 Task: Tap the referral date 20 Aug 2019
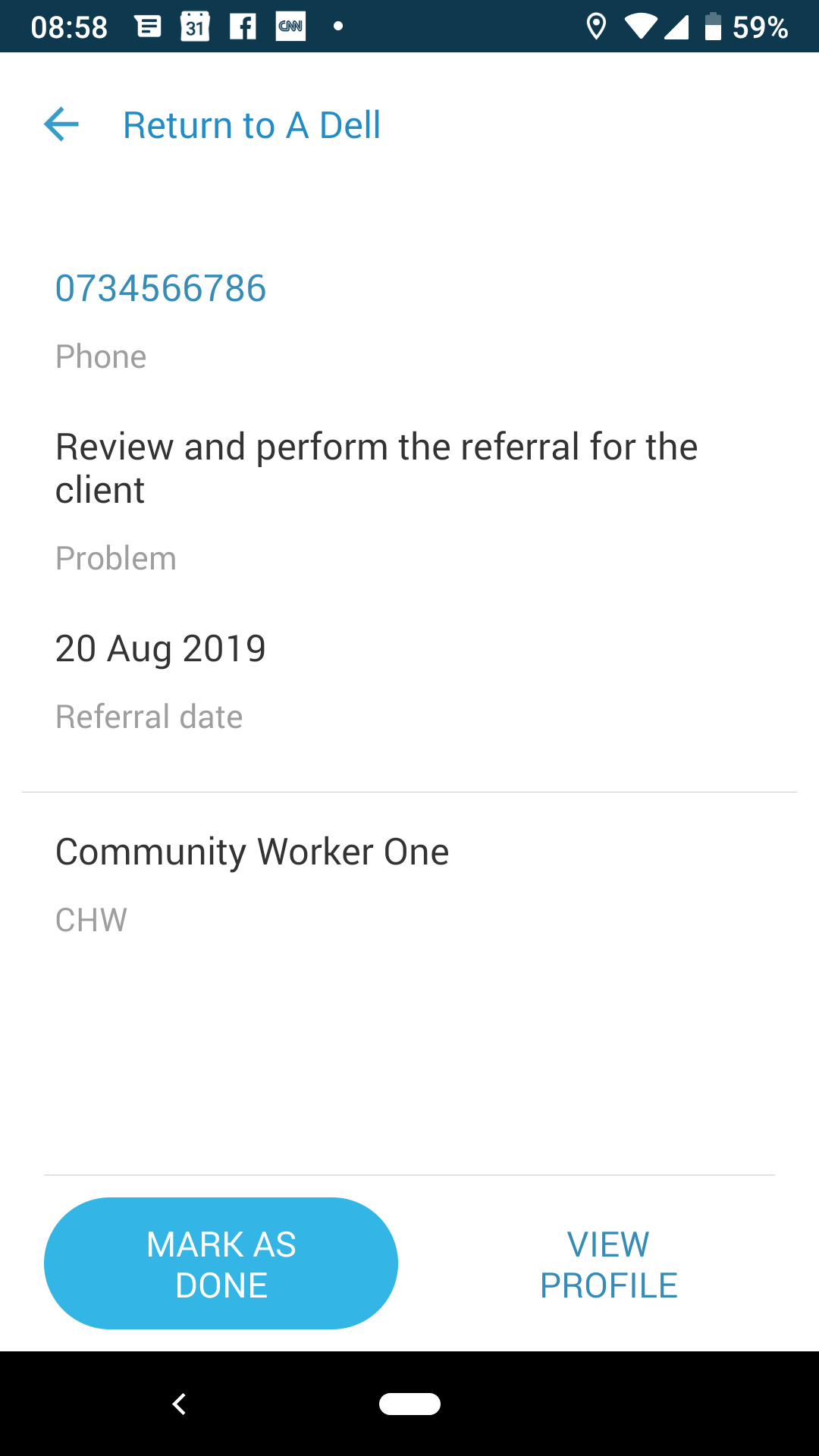pyautogui.click(x=161, y=648)
